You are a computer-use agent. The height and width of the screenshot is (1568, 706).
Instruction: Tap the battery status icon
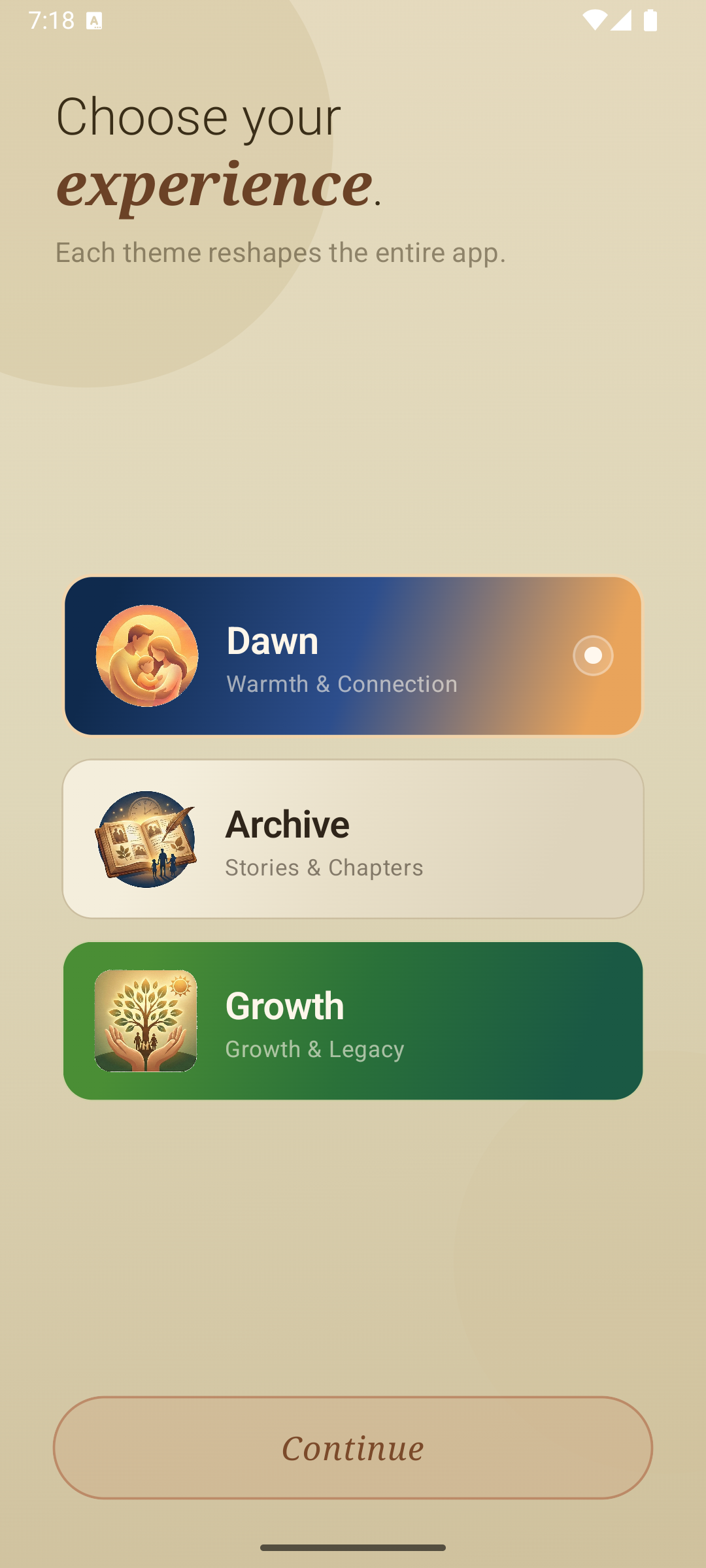pyautogui.click(x=650, y=20)
